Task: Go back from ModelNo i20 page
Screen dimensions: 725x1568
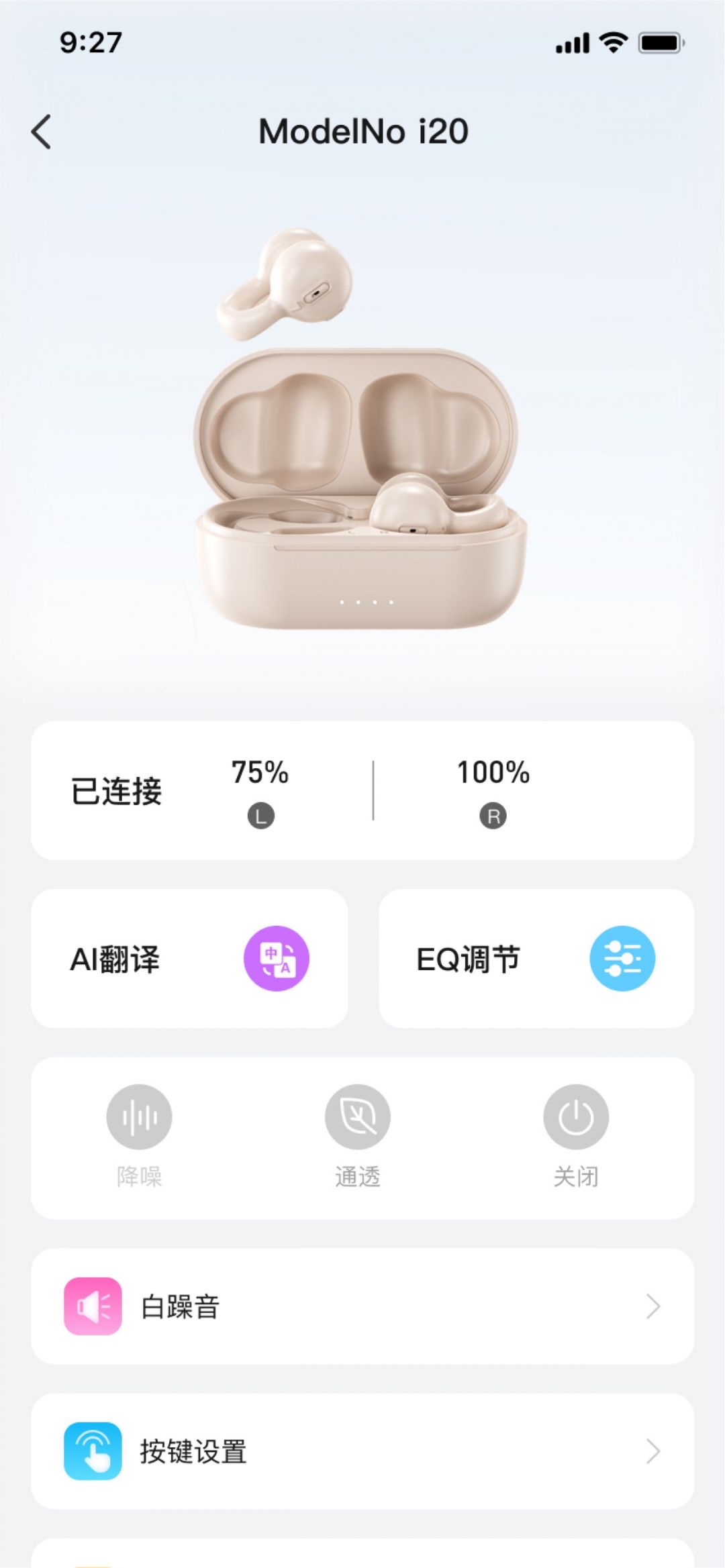Action: click(42, 132)
